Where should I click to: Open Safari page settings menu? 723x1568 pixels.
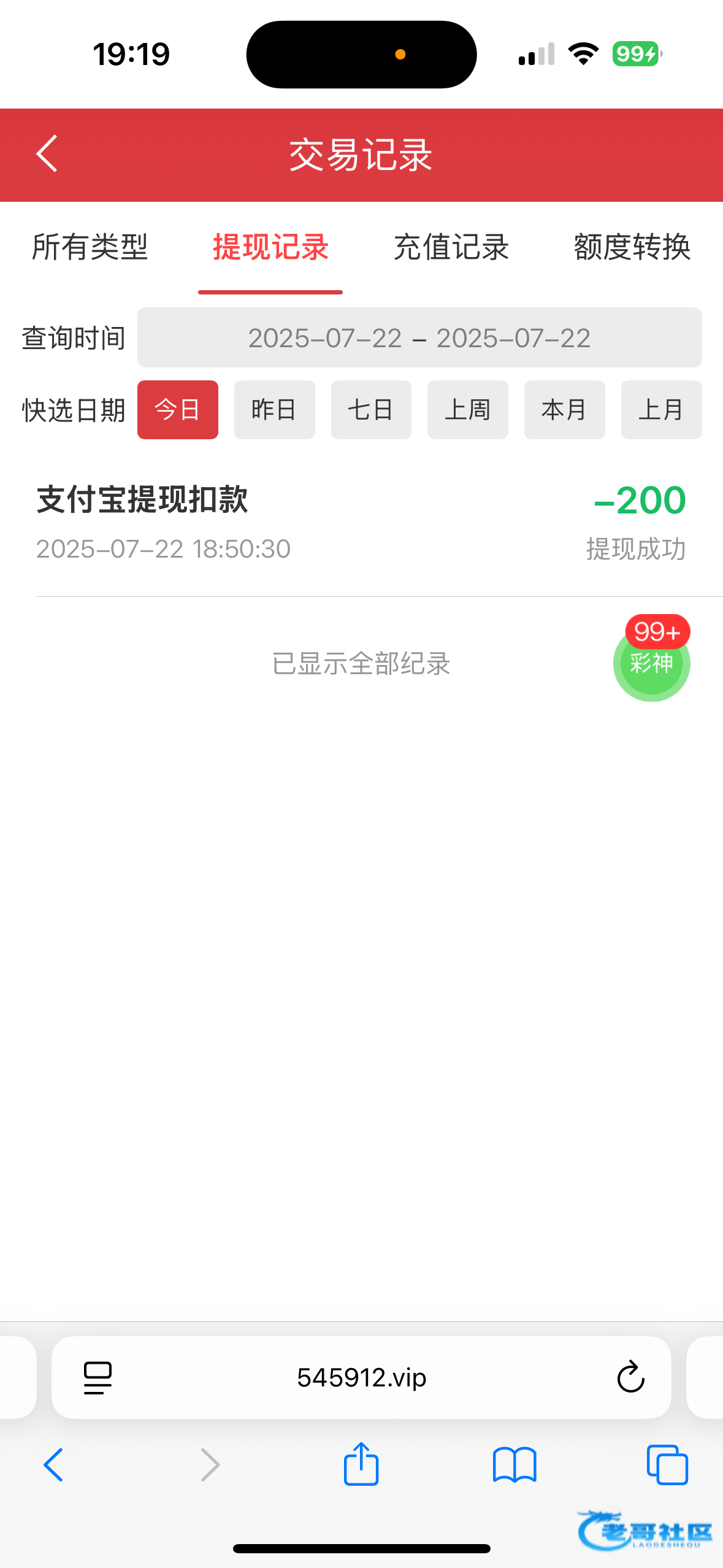(x=98, y=1378)
